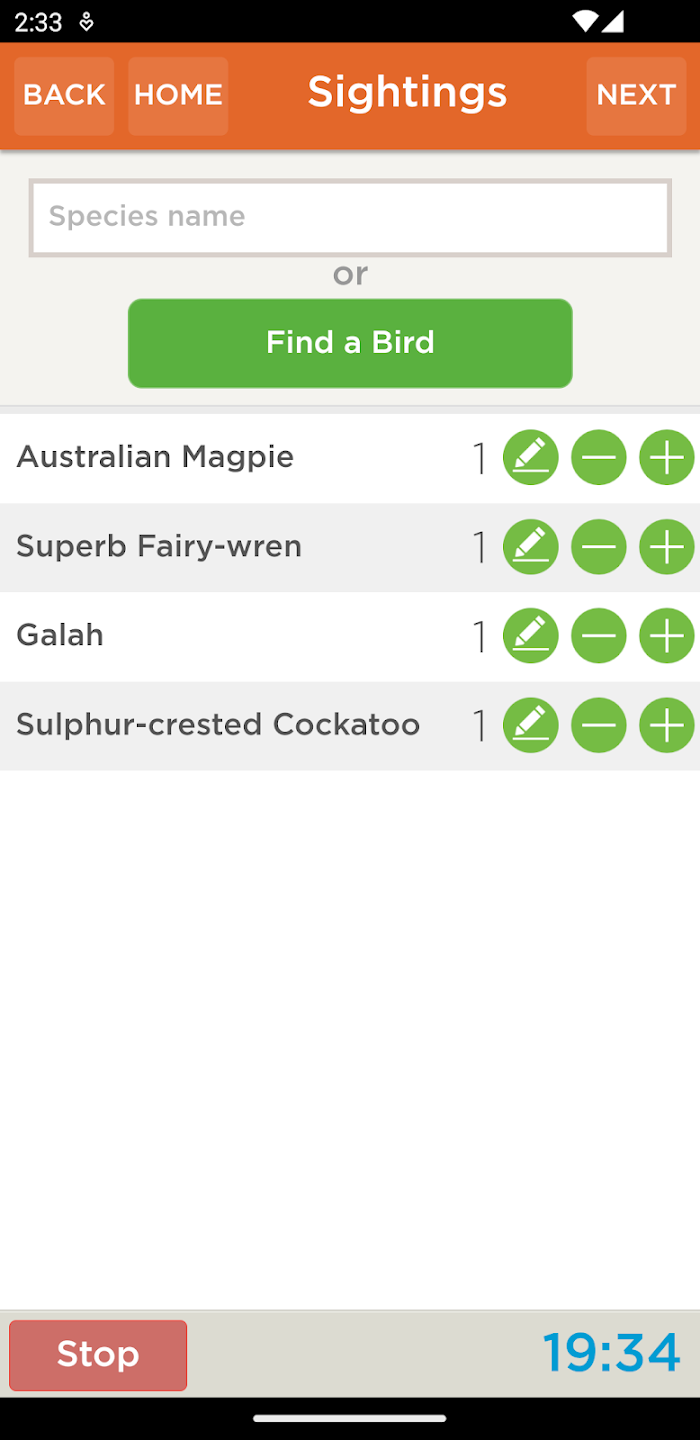
Task: Reduce the Galah count by one
Action: coord(598,636)
